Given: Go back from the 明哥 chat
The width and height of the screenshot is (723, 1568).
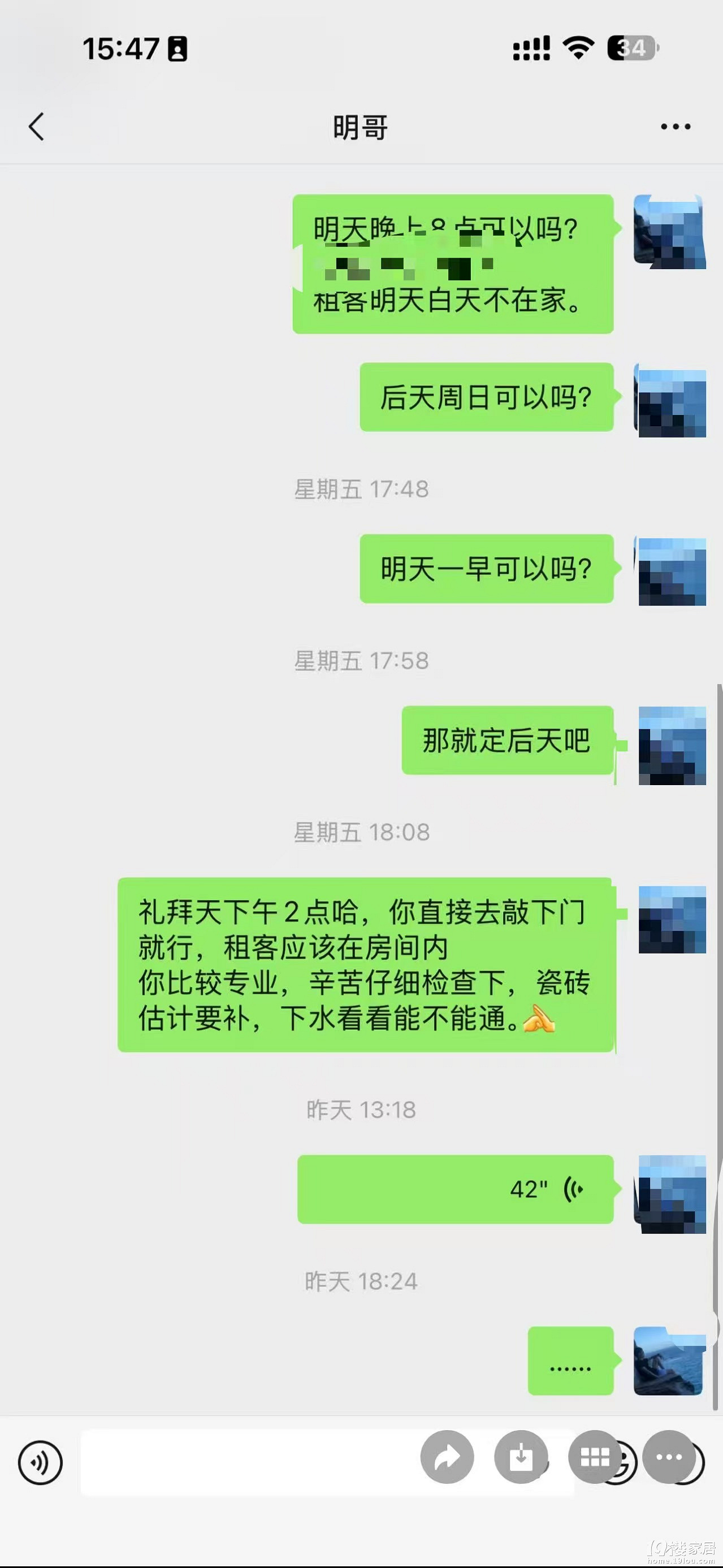Looking at the screenshot, I should click(x=37, y=127).
